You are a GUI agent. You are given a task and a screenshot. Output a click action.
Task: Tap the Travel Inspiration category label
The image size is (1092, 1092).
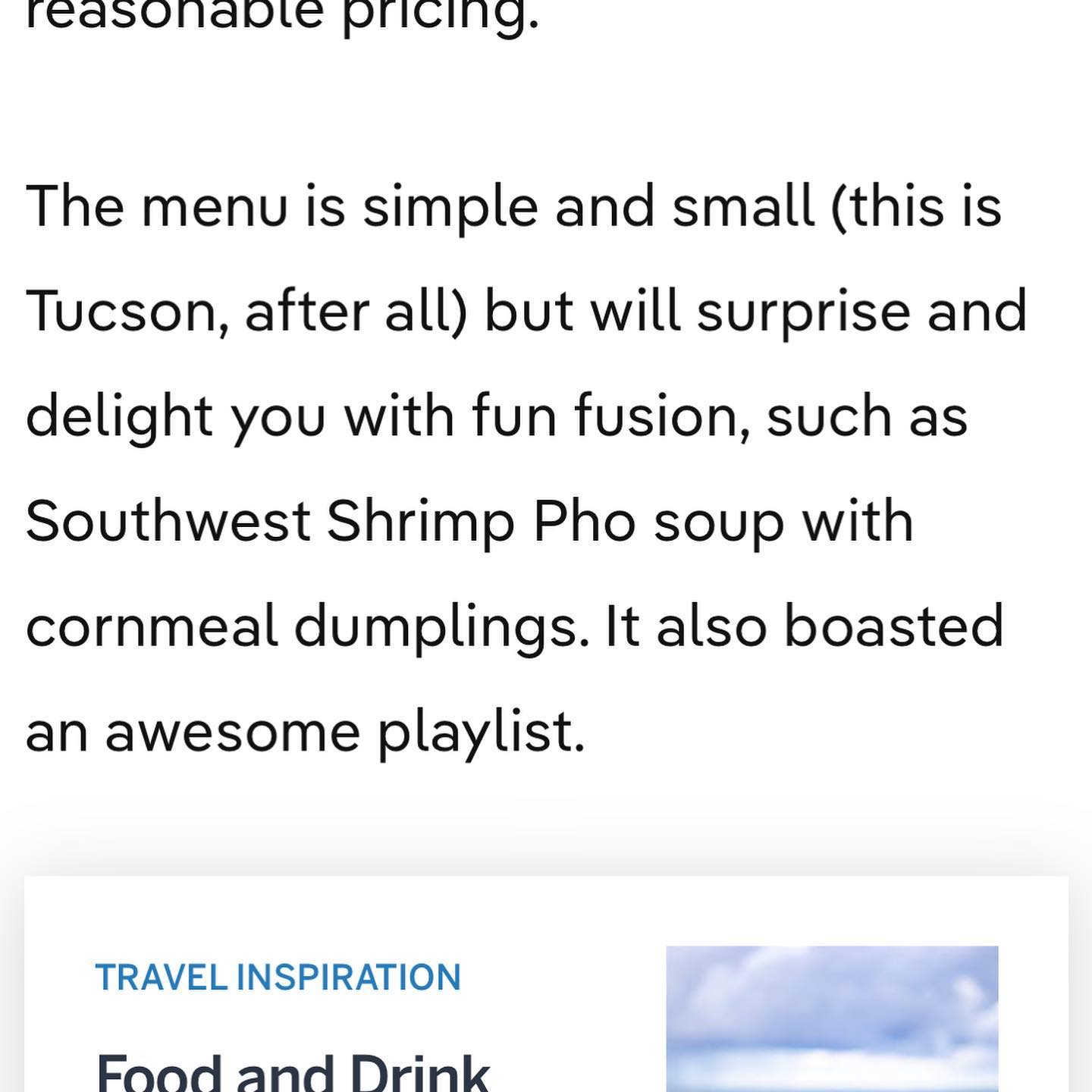(278, 977)
